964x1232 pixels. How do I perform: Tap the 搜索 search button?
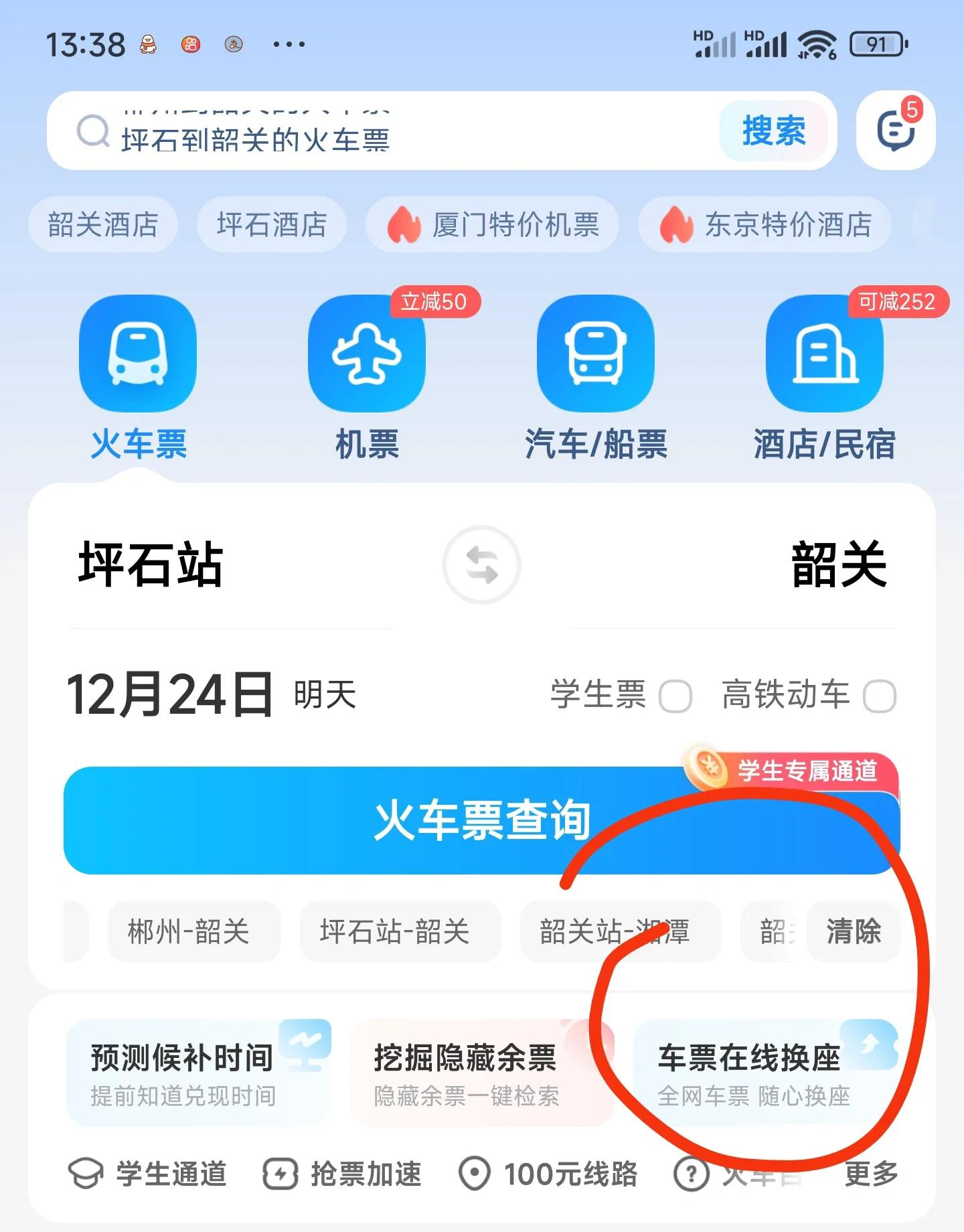pyautogui.click(x=773, y=132)
